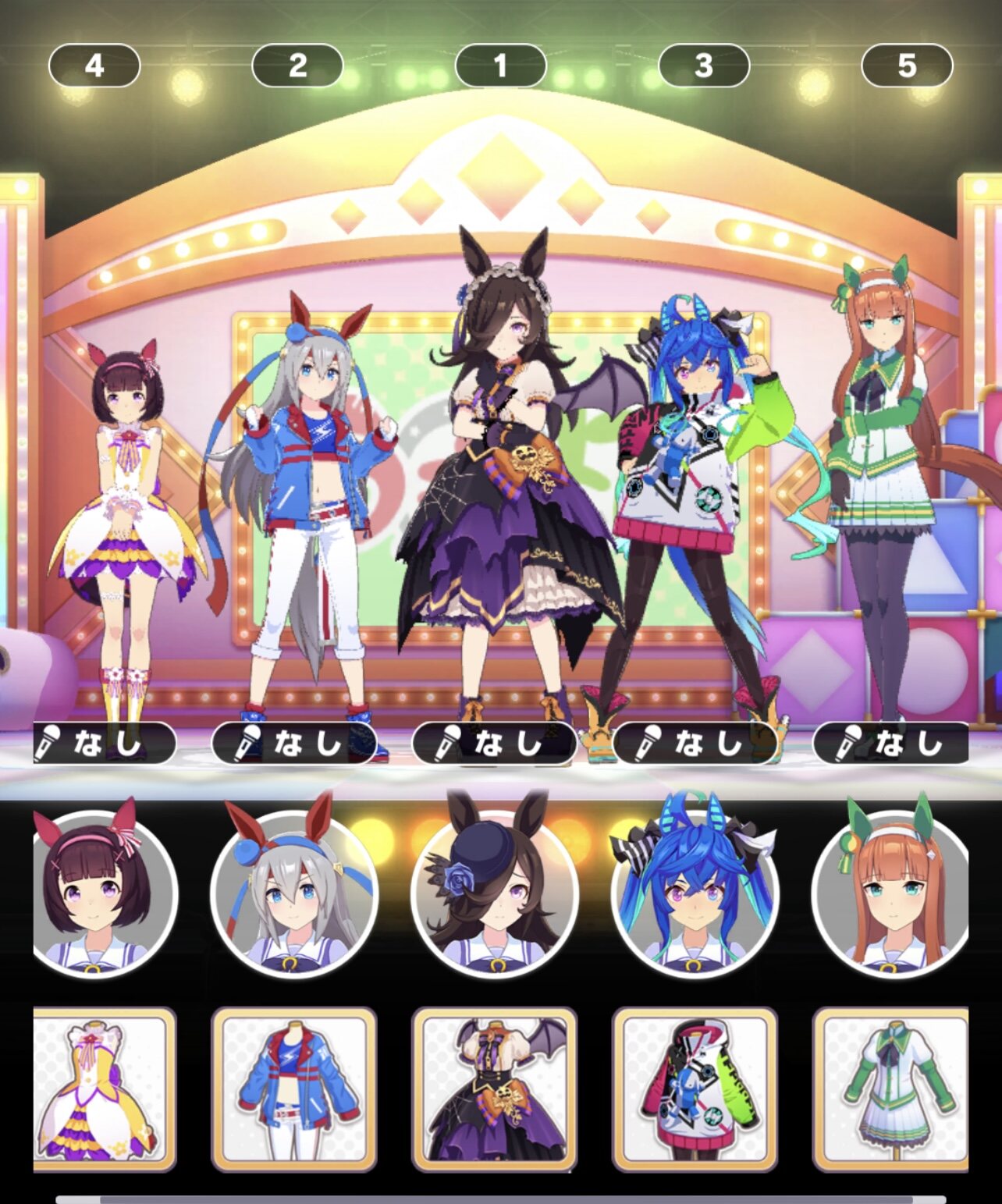Pick outfit: purple bat-wing Halloween dress

click(x=494, y=1089)
